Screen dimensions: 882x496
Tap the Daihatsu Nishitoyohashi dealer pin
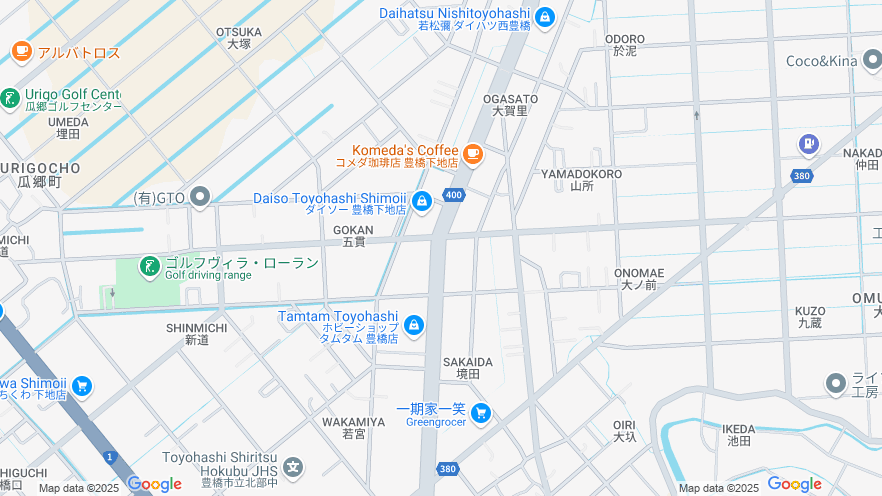(544, 17)
